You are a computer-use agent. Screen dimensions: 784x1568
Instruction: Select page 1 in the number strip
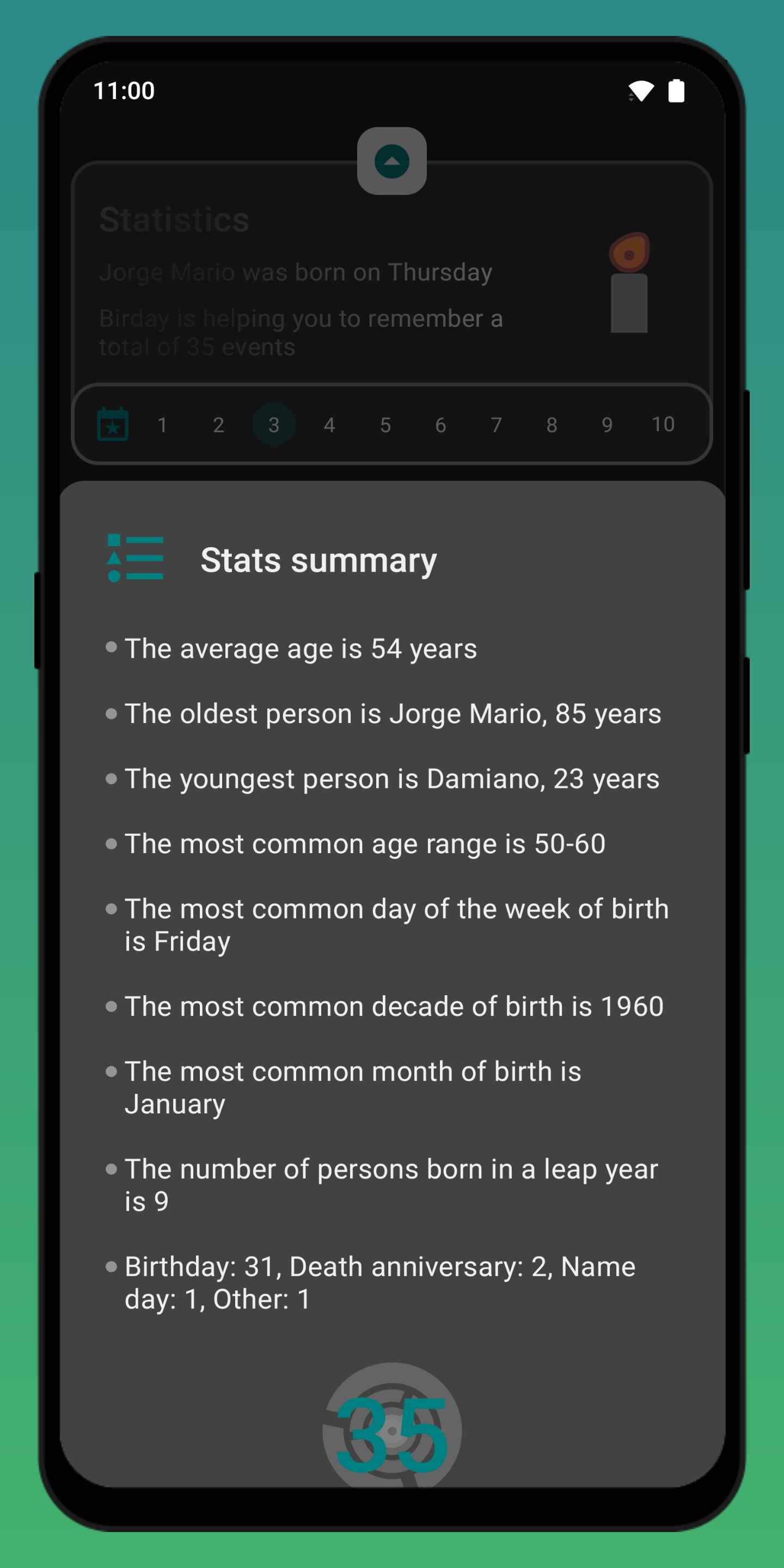tap(162, 425)
